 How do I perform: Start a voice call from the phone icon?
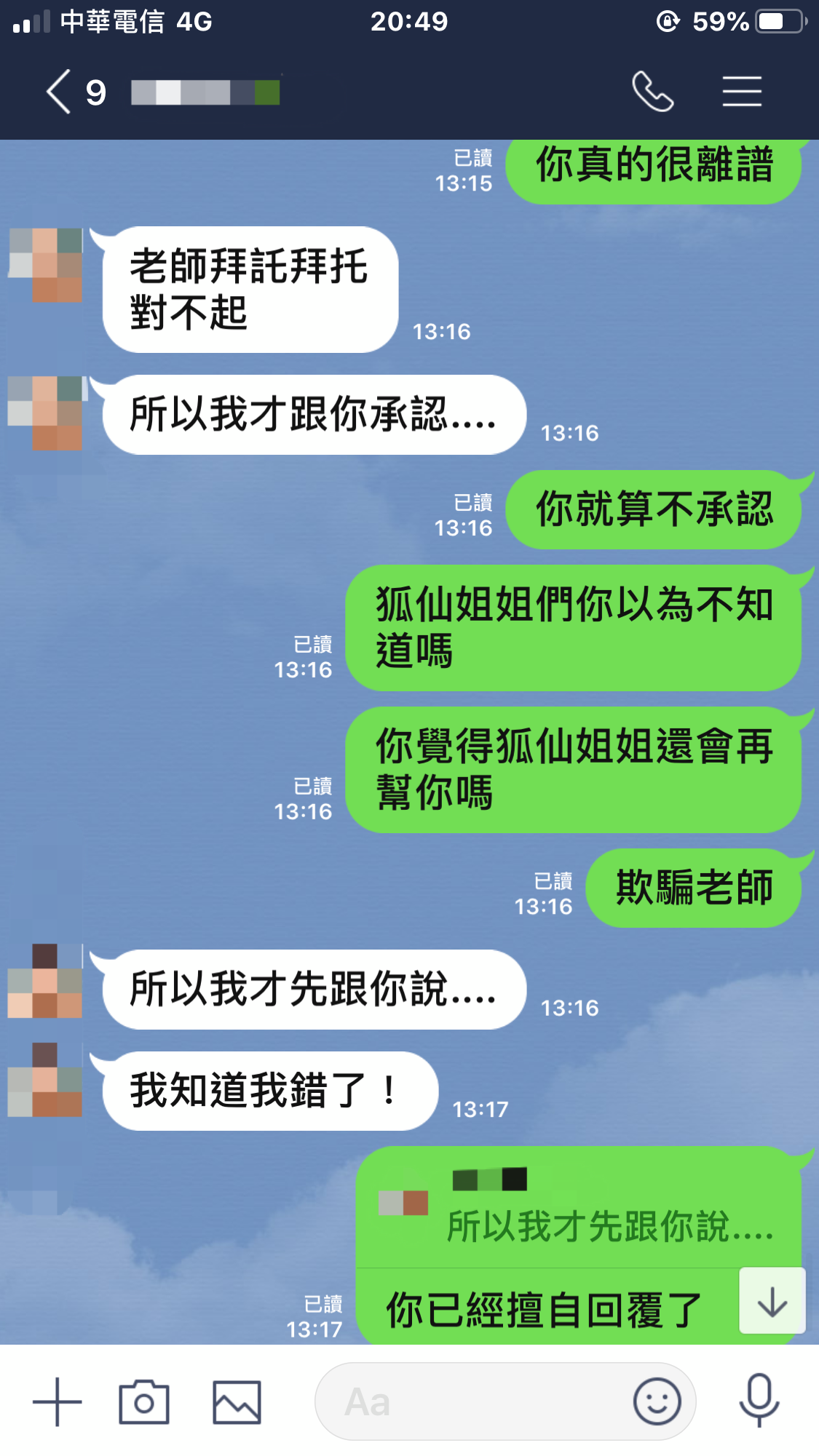click(x=652, y=92)
